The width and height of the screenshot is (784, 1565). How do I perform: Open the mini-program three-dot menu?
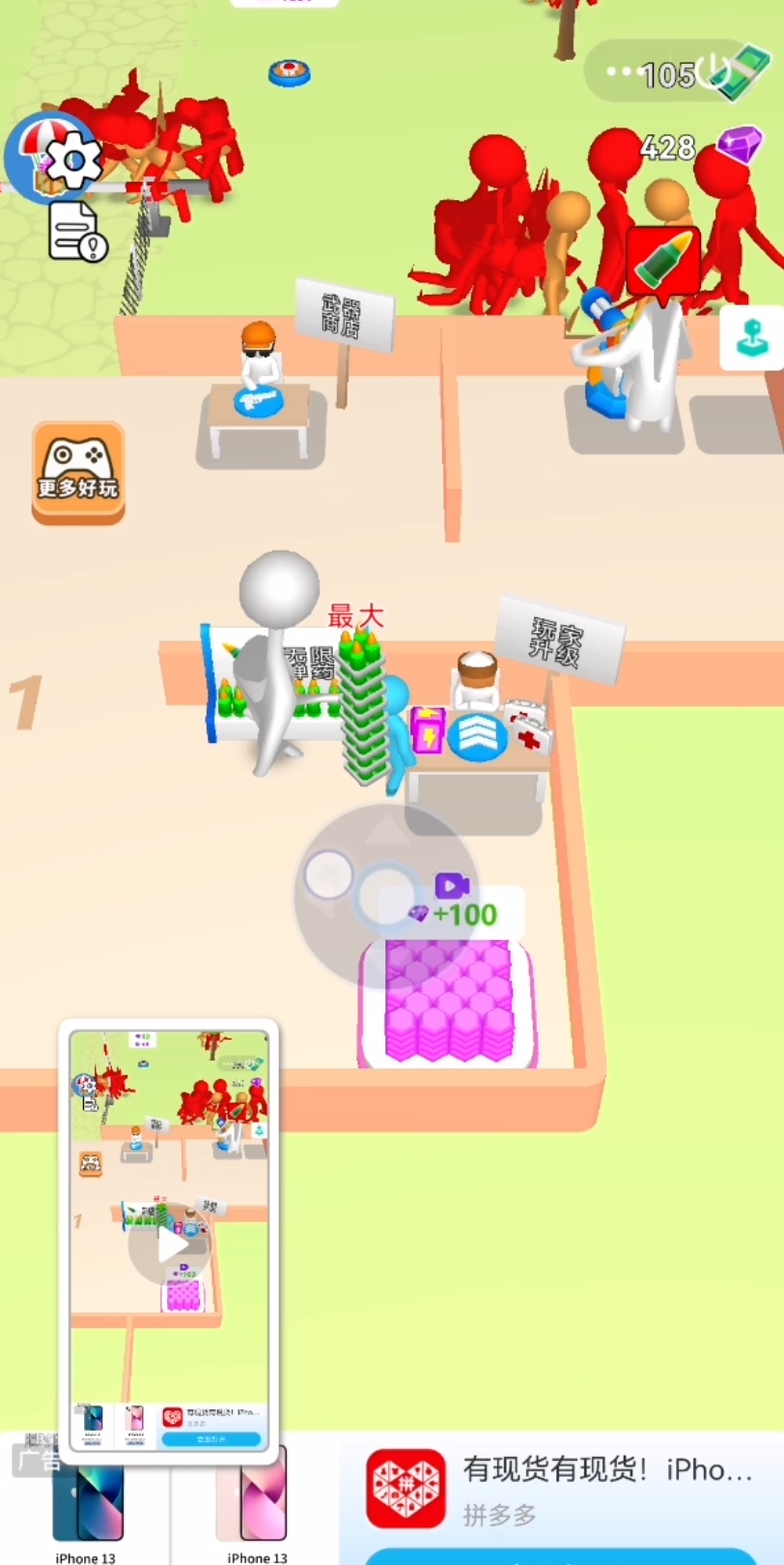pos(619,71)
